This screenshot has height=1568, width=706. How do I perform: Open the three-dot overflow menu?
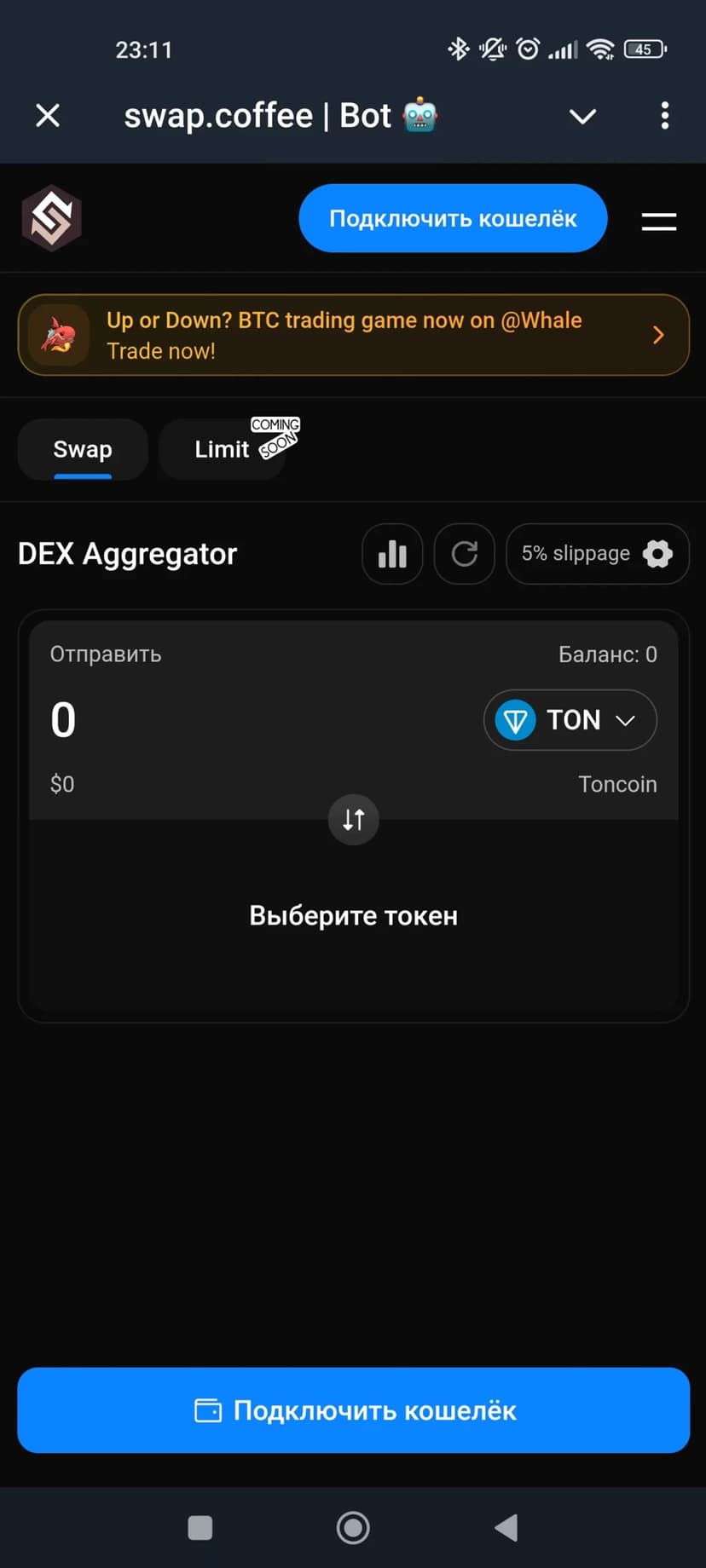point(664,116)
